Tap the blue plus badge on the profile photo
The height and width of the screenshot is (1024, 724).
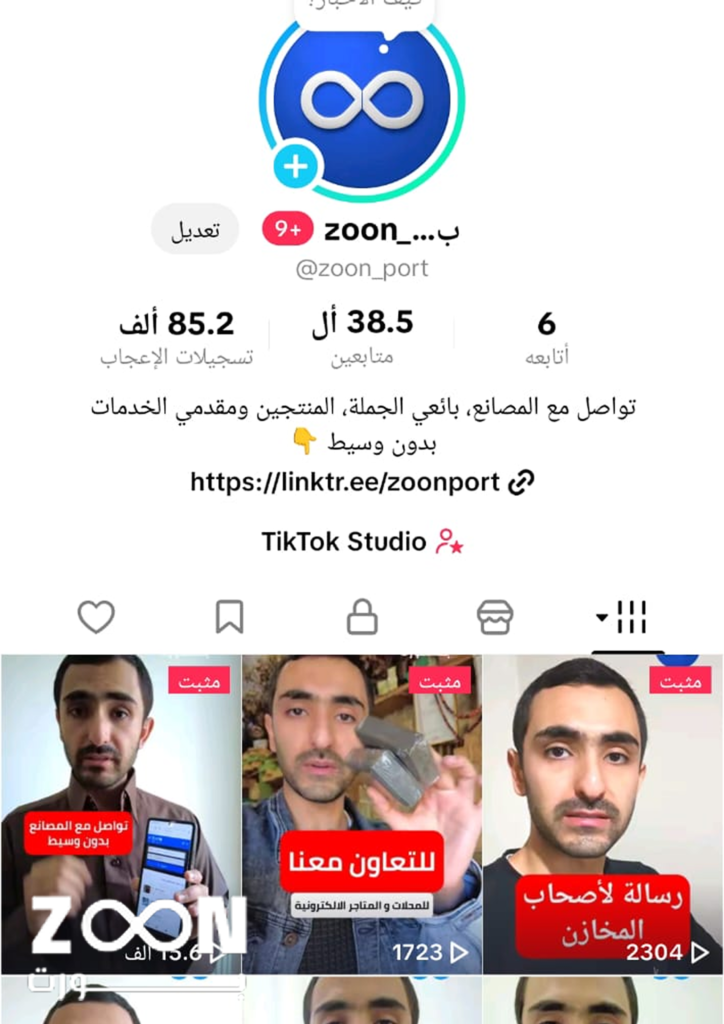coord(295,166)
